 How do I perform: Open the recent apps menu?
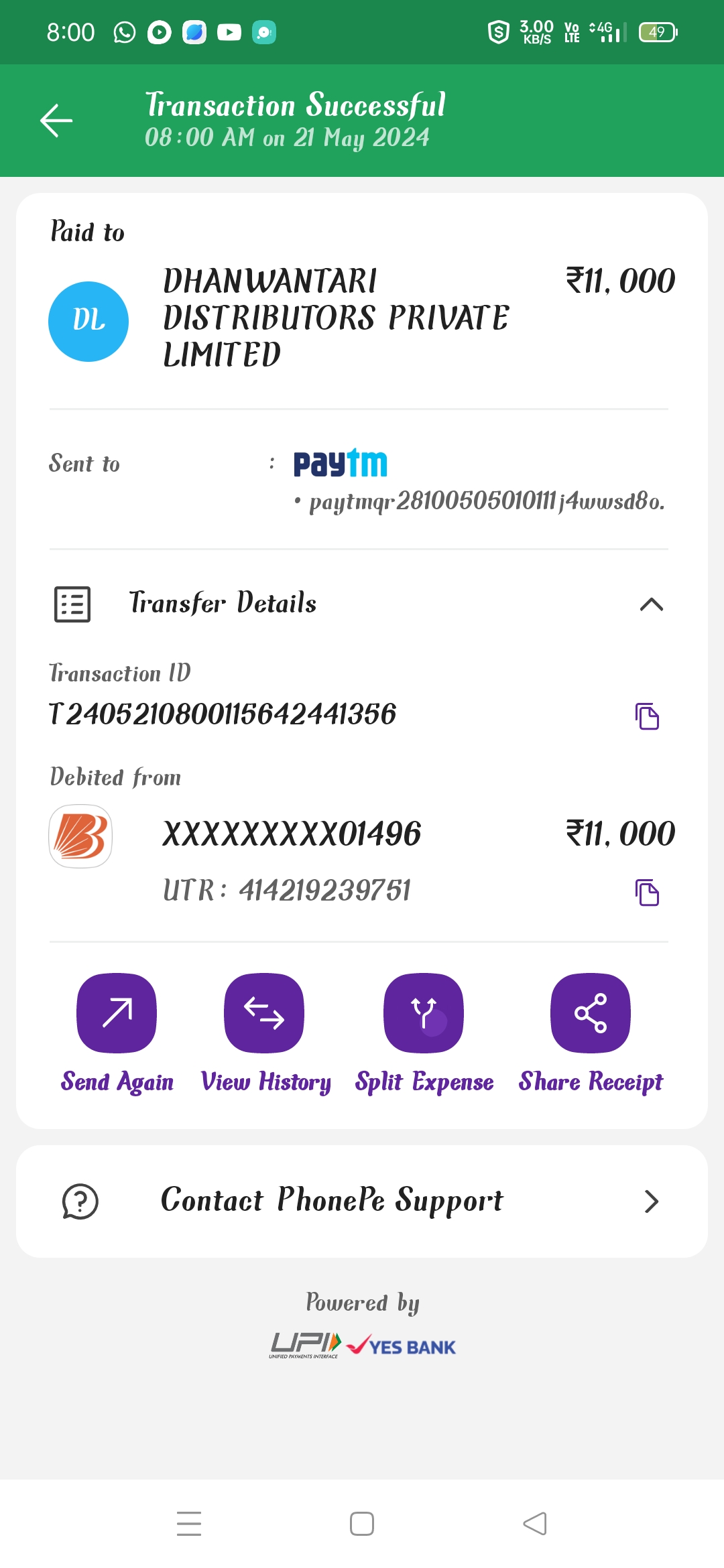pos(189,1524)
